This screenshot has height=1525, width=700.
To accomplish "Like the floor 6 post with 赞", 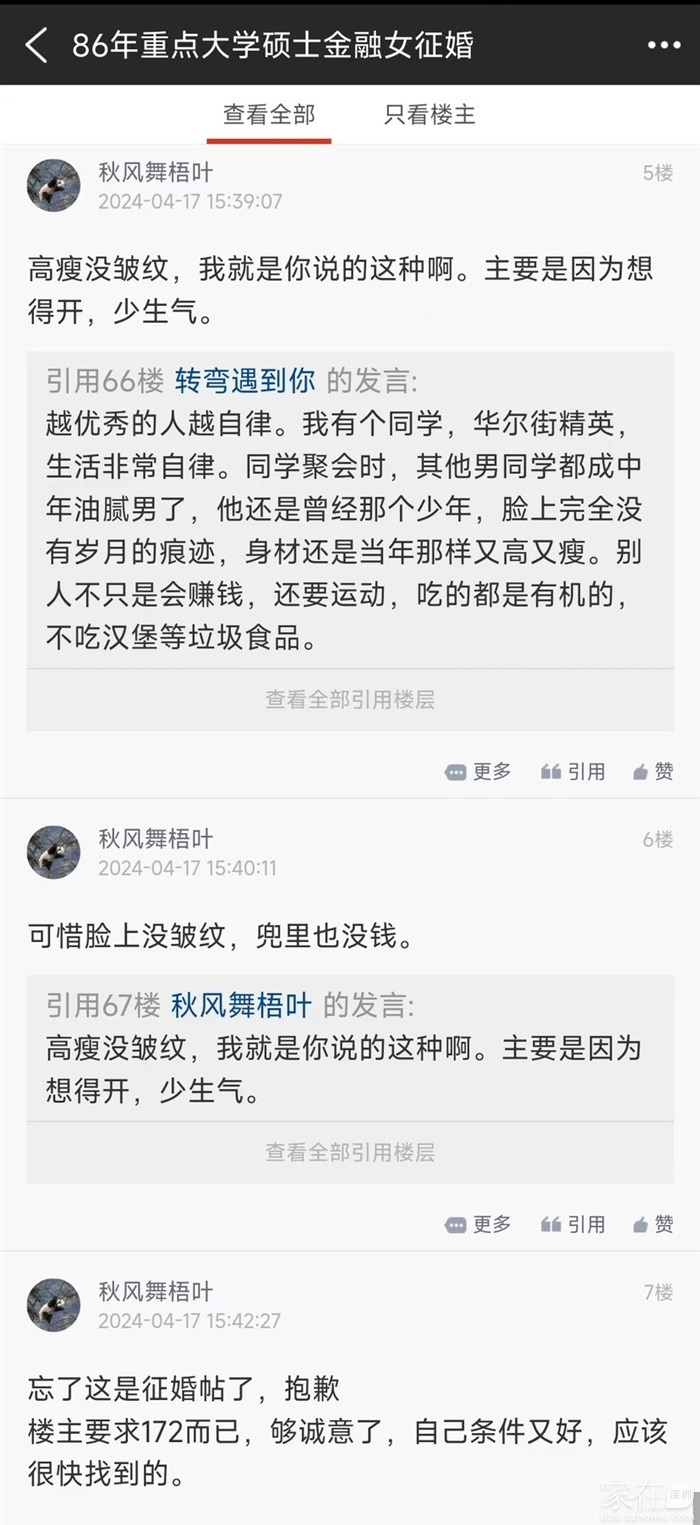I will 653,1224.
